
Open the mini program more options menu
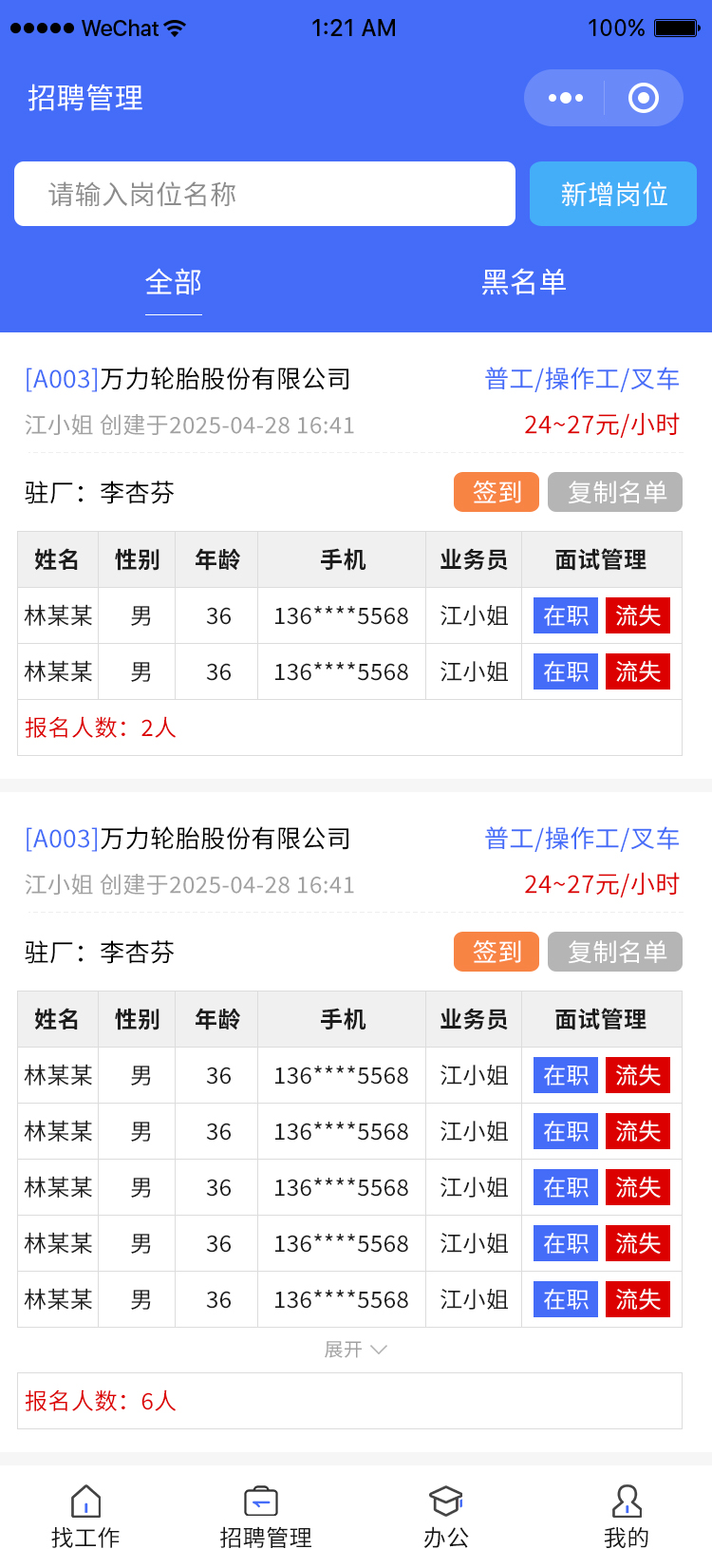pyautogui.click(x=566, y=98)
